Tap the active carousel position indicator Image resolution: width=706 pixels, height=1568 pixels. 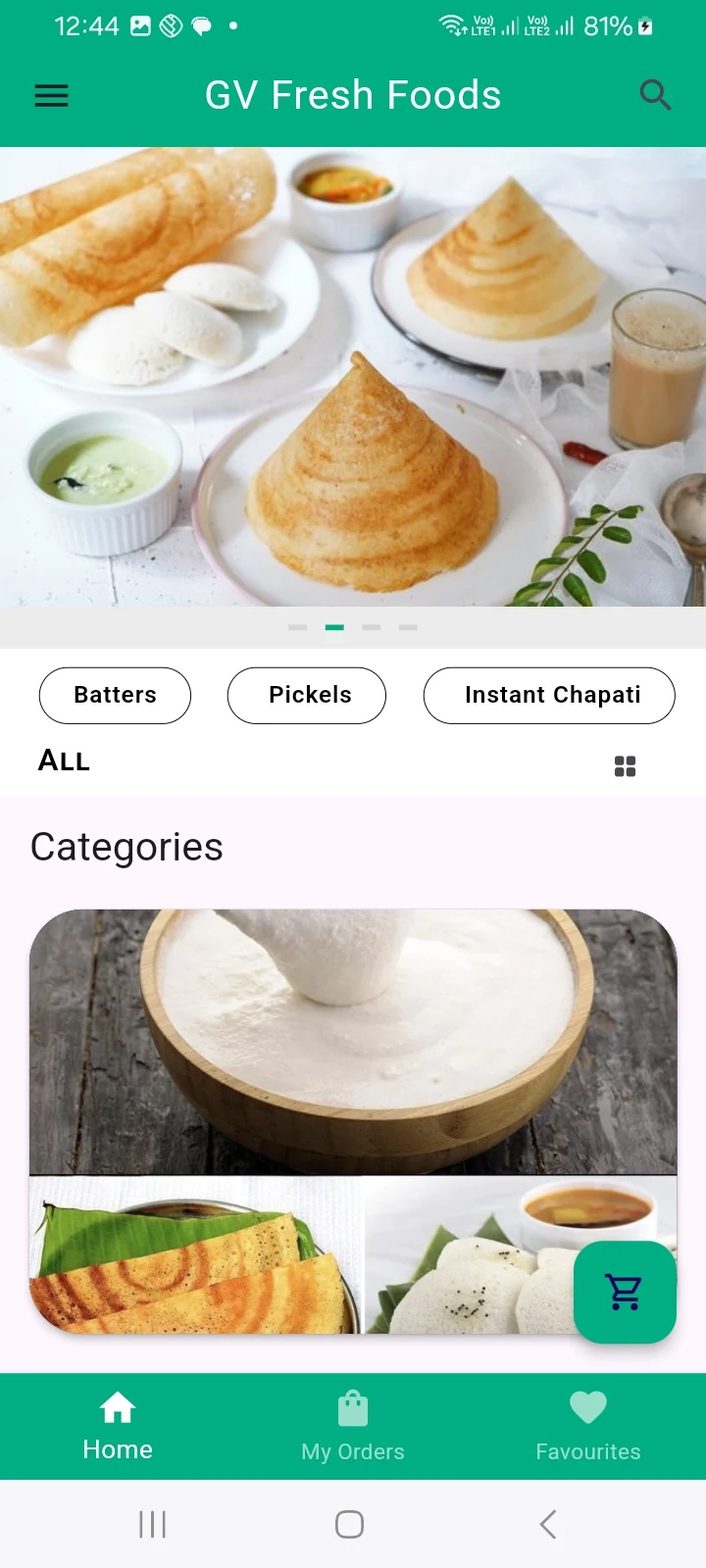333,627
